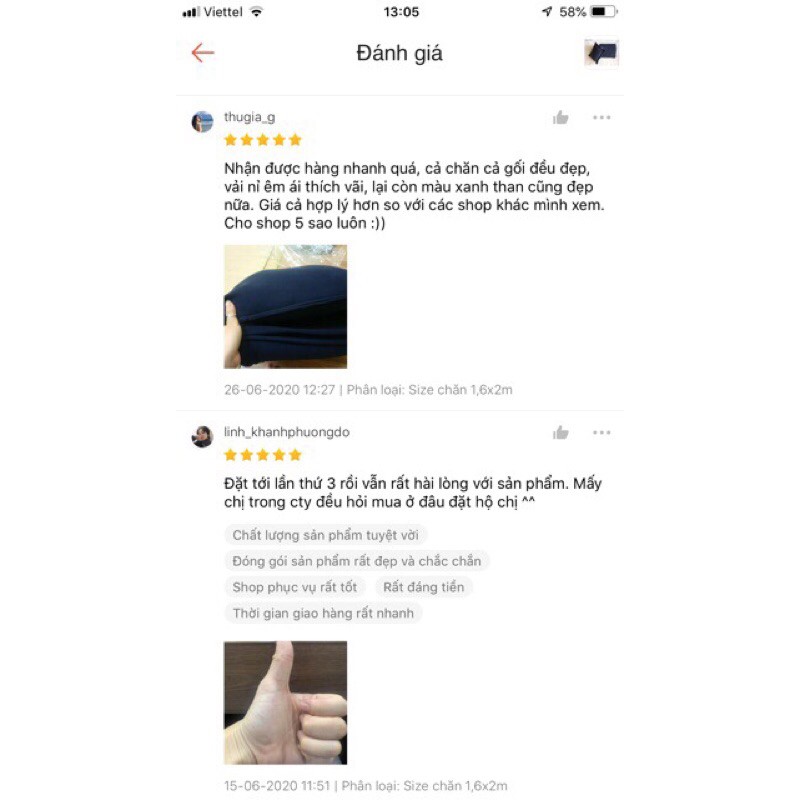Image resolution: width=800 pixels, height=800 pixels.
Task: Like the review by thugia_g
Action: pyautogui.click(x=561, y=118)
